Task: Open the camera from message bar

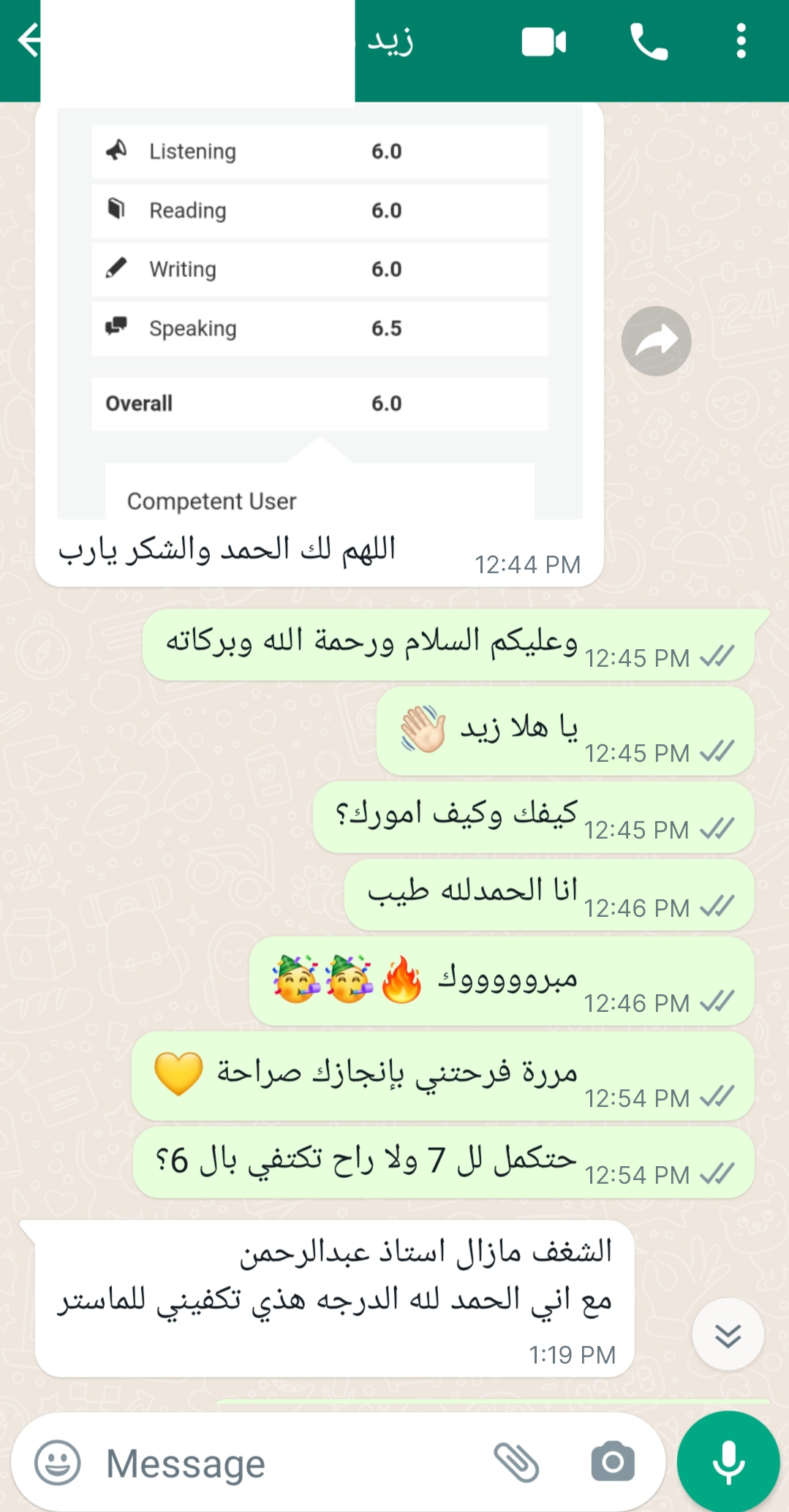Action: pos(613,1462)
